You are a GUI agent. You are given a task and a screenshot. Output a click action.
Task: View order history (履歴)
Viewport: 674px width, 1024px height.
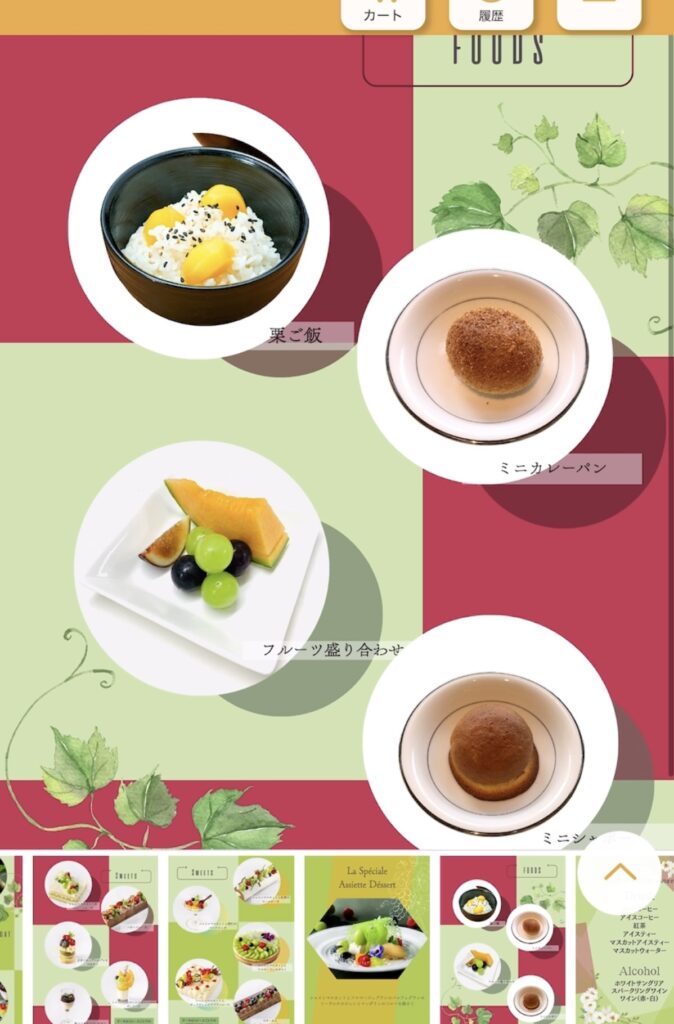[491, 14]
